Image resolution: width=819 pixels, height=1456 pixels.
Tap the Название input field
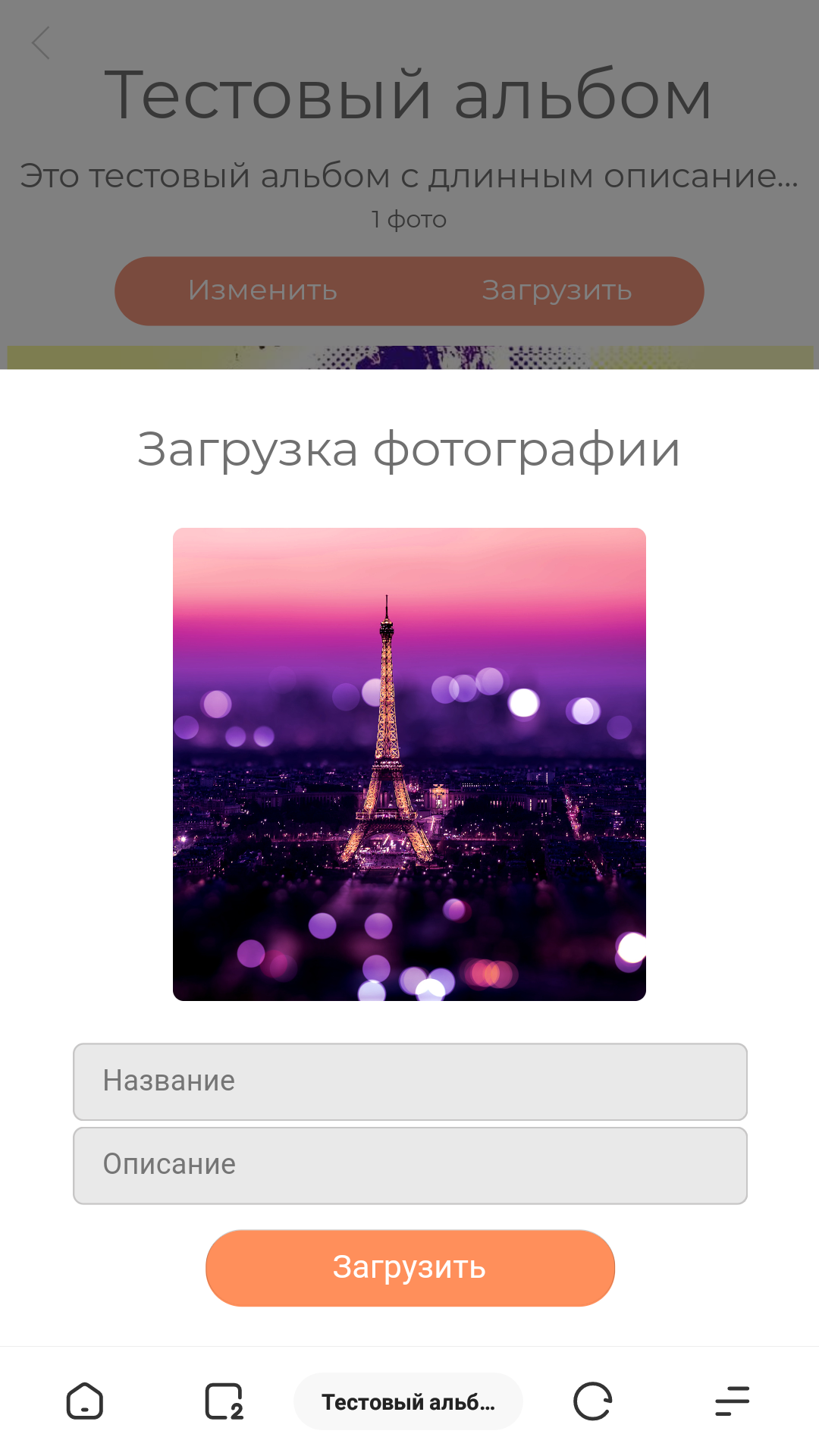[x=409, y=1081]
